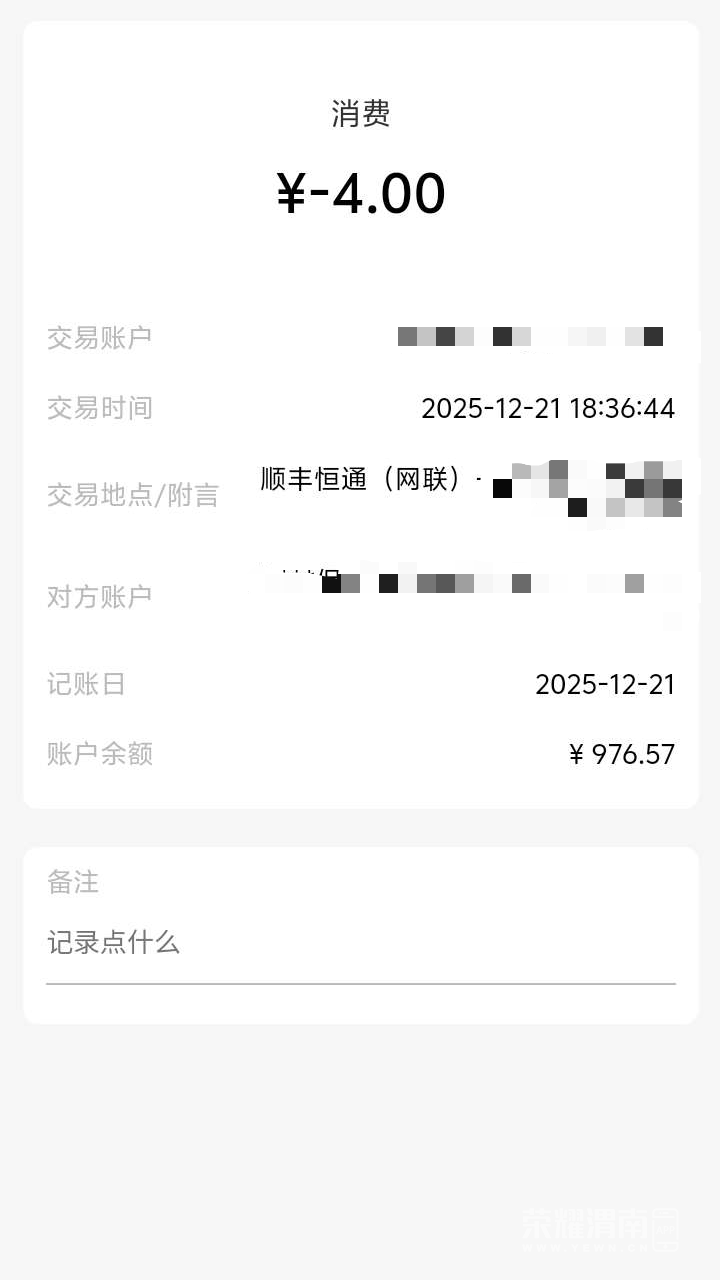Tap the 备注 field labeled 记录点什么
Screen dimensions: 720x1280
tap(360, 943)
